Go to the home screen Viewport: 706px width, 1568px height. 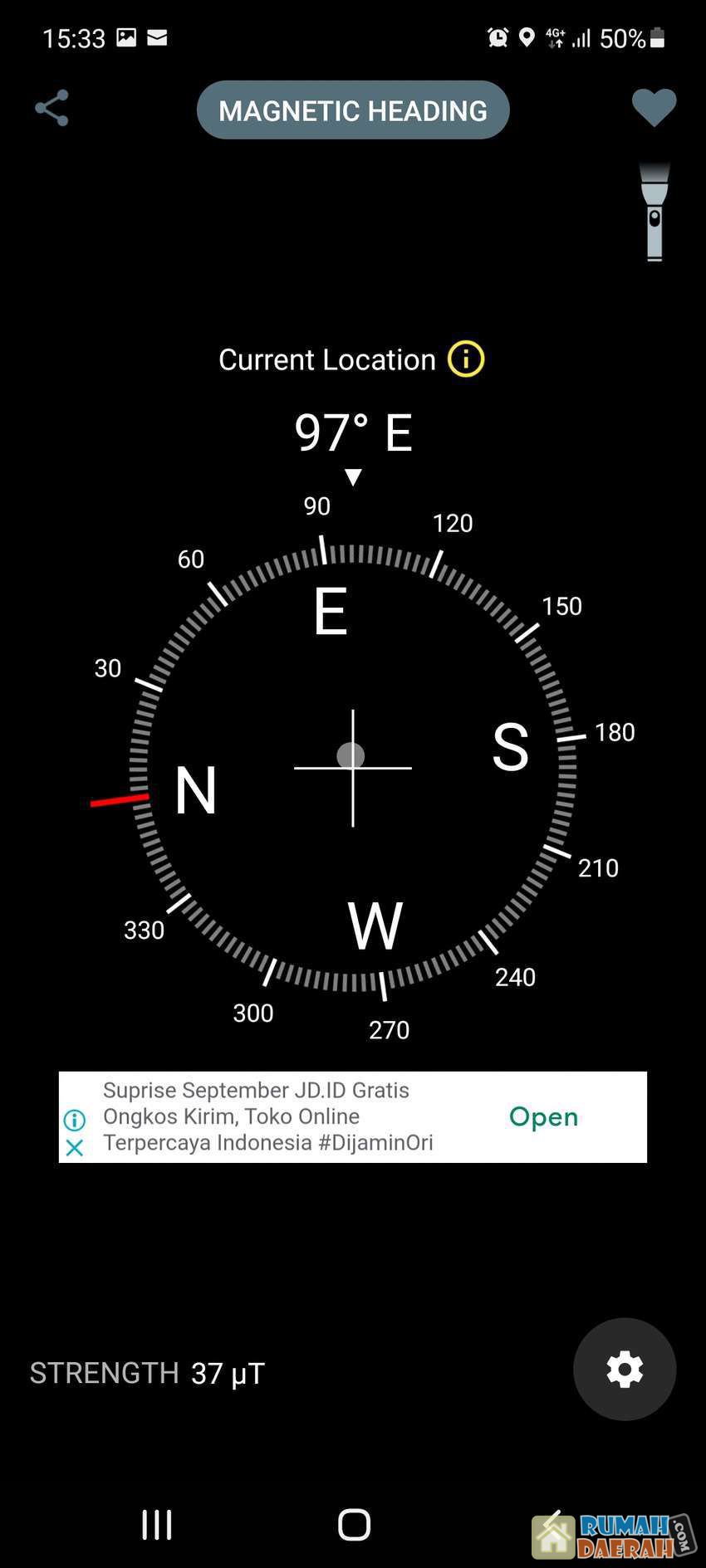(354, 1524)
